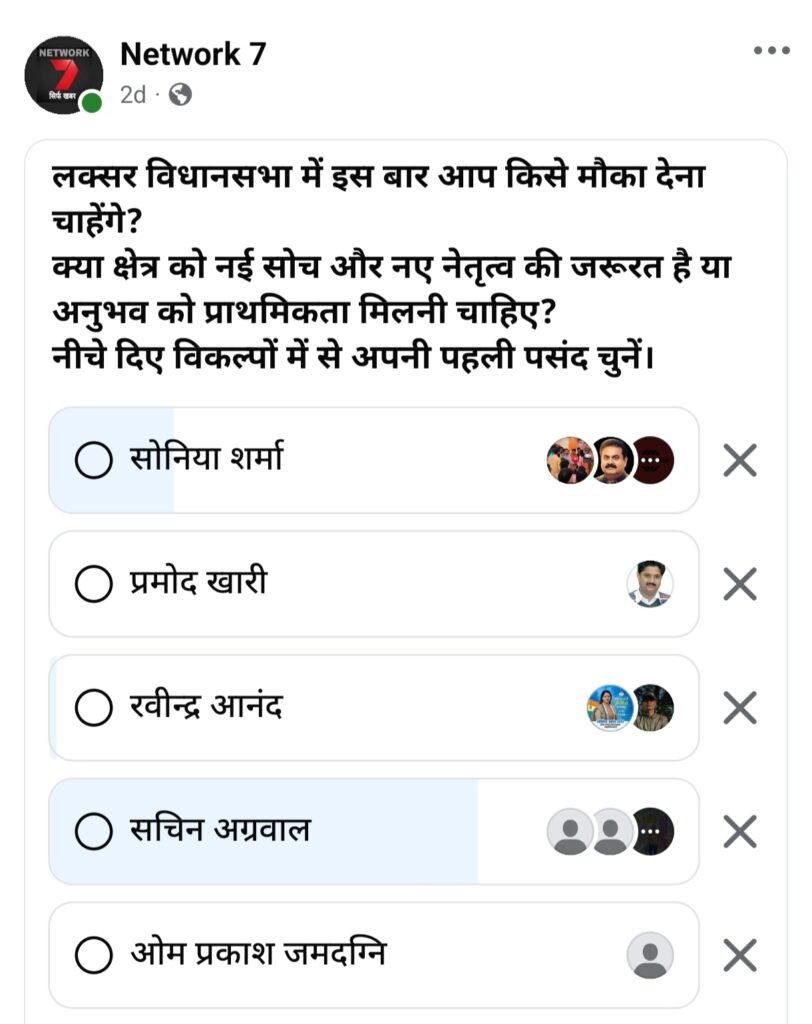Remove the प्रमोद खारी option with X
Viewport: 812px width, 1024px height.
[x=740, y=584]
